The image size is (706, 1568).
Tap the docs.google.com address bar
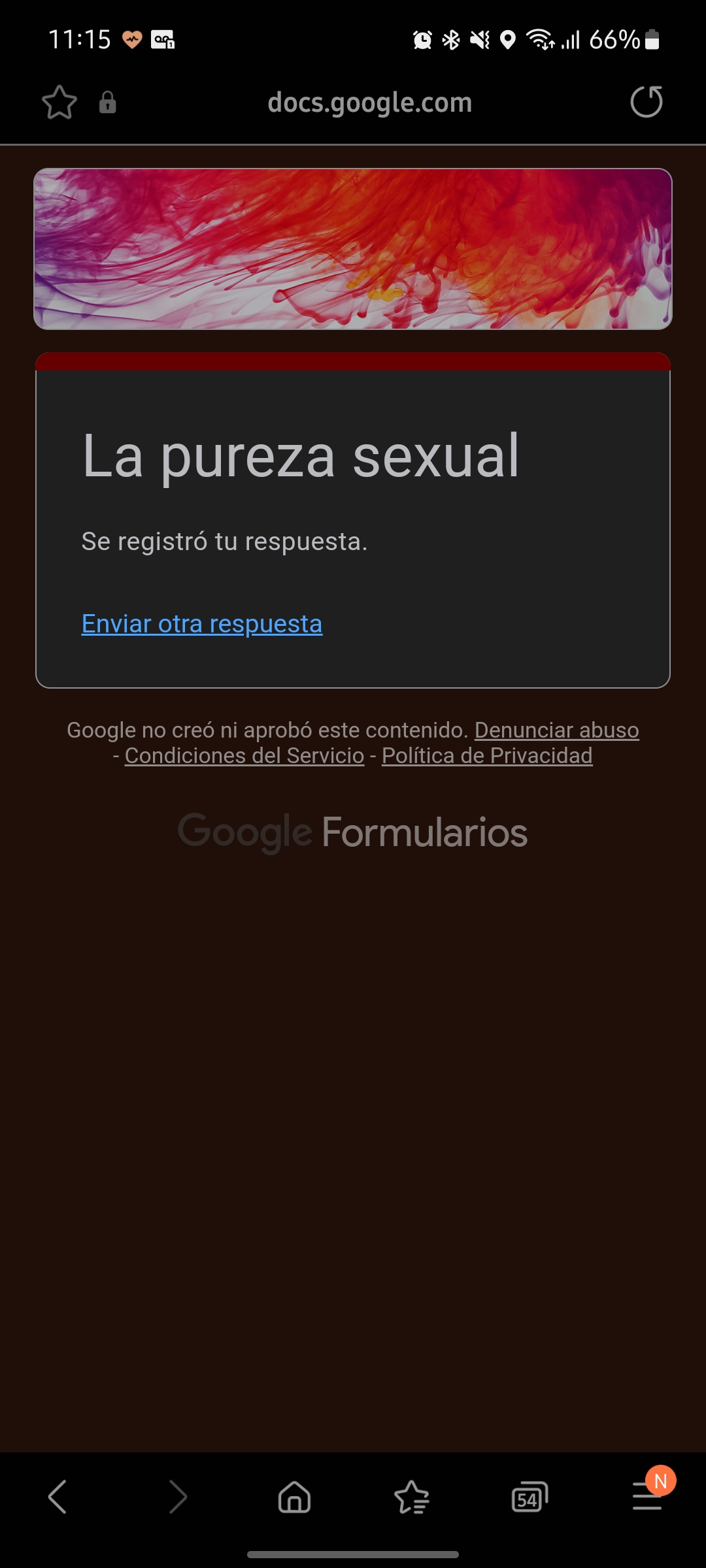[369, 103]
